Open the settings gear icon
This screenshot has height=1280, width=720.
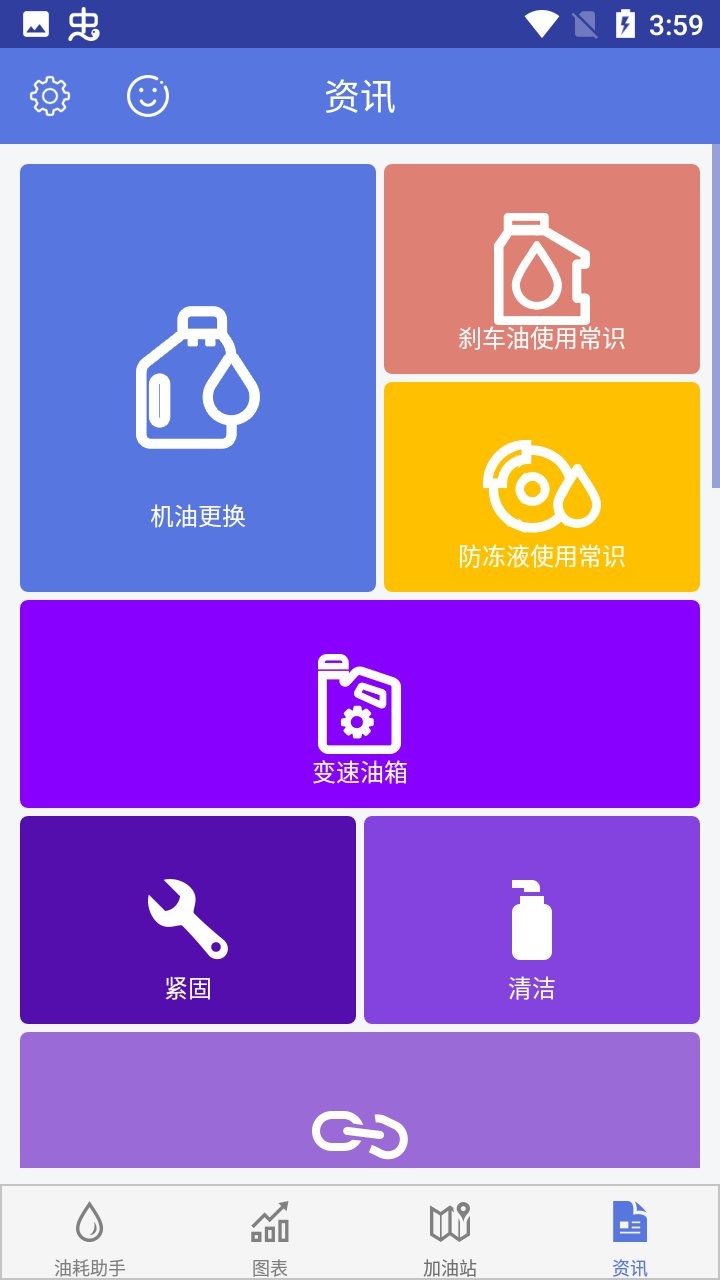tap(50, 96)
